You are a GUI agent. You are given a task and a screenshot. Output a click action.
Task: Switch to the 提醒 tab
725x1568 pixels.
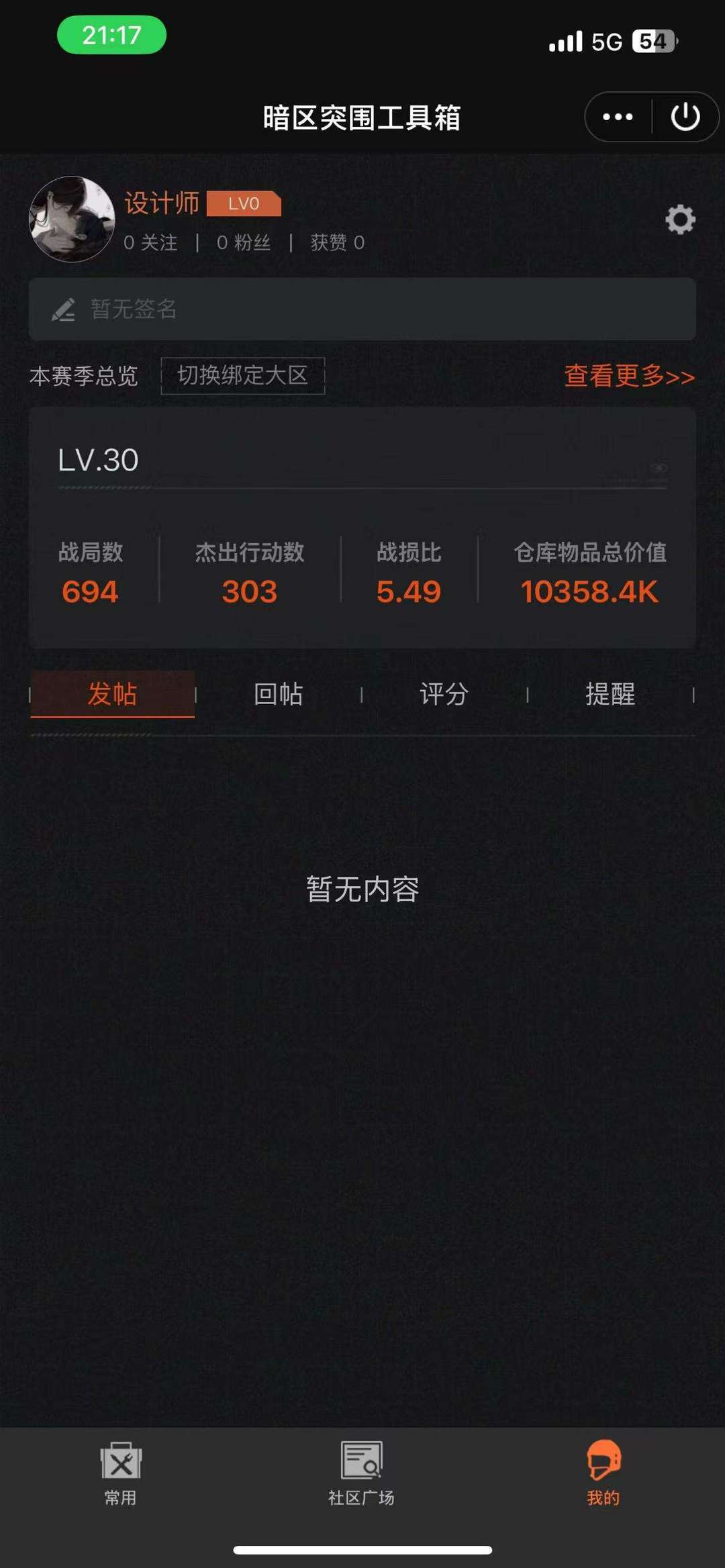pyautogui.click(x=610, y=694)
